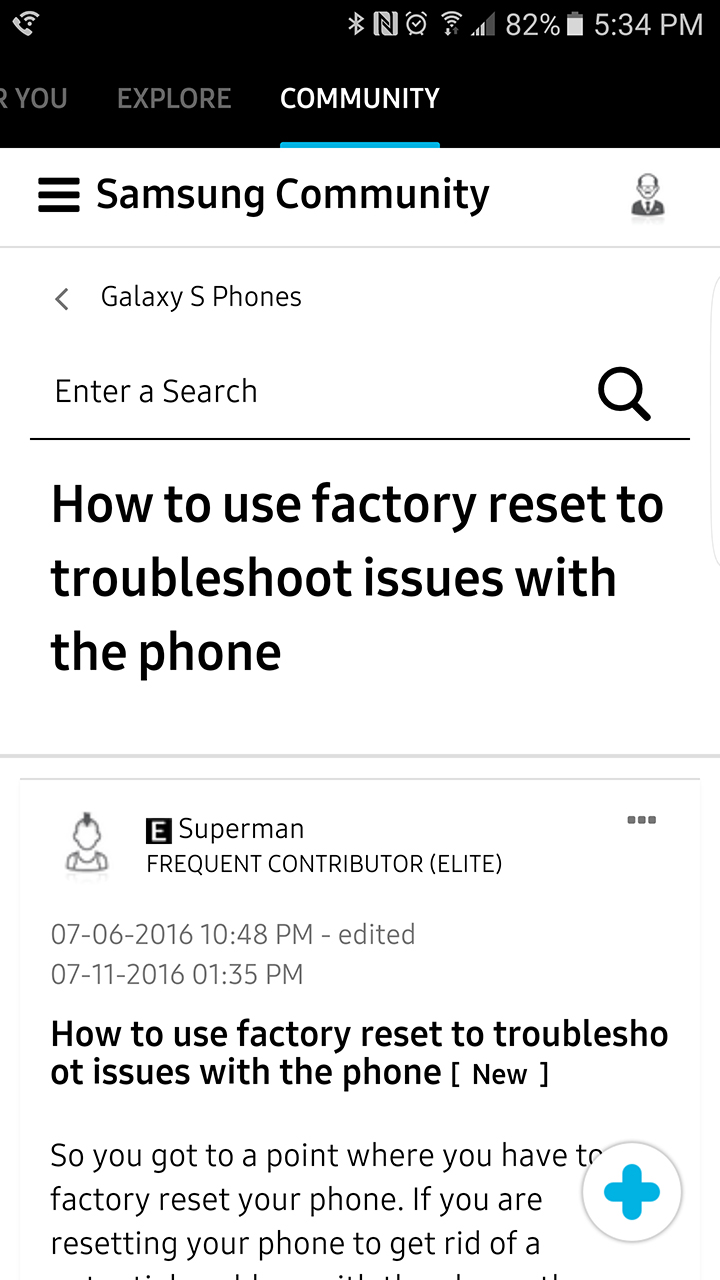Viewport: 720px width, 1280px height.
Task: Tap the magnifying glass search icon
Action: tap(624, 393)
